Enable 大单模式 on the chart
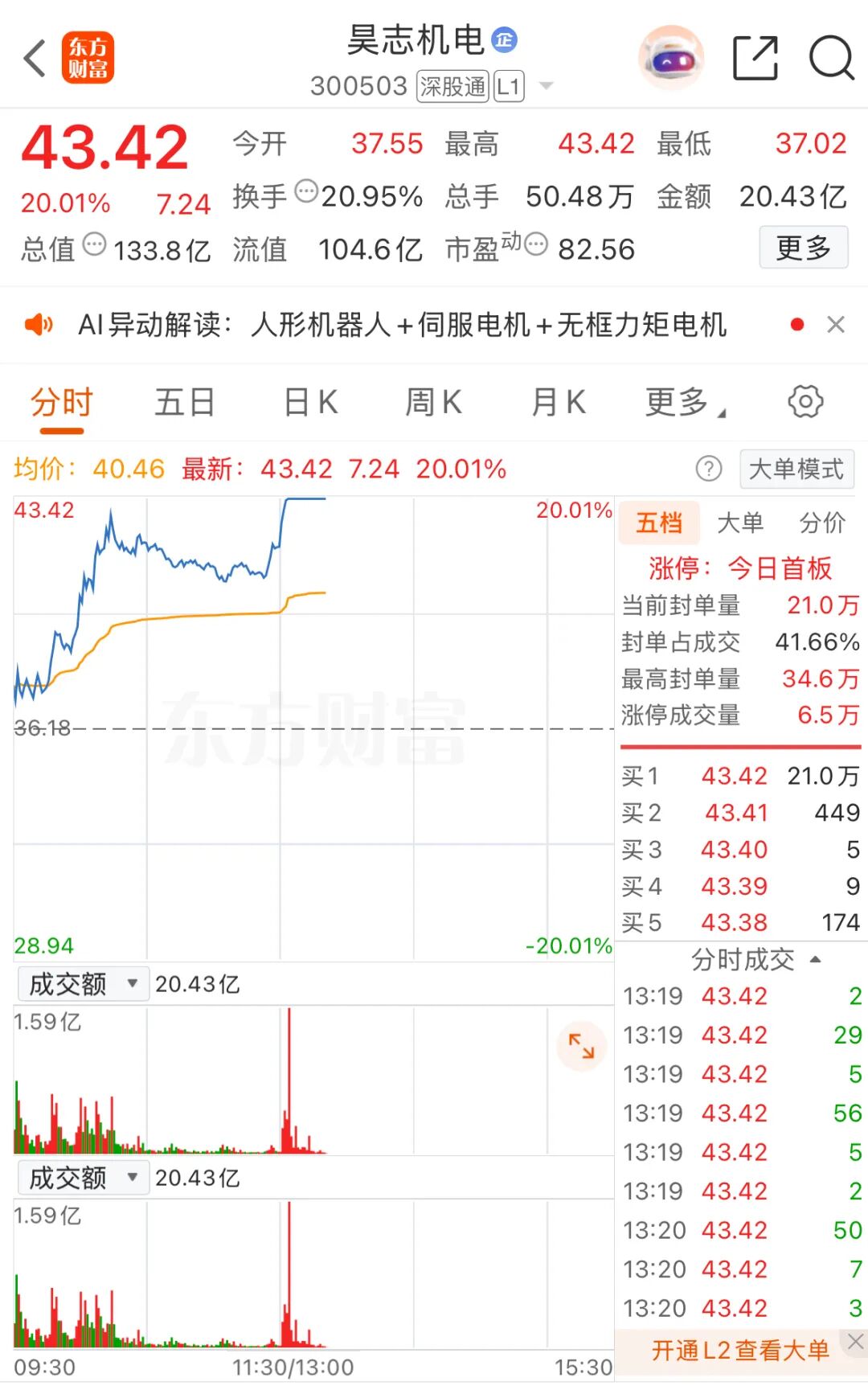 (796, 469)
